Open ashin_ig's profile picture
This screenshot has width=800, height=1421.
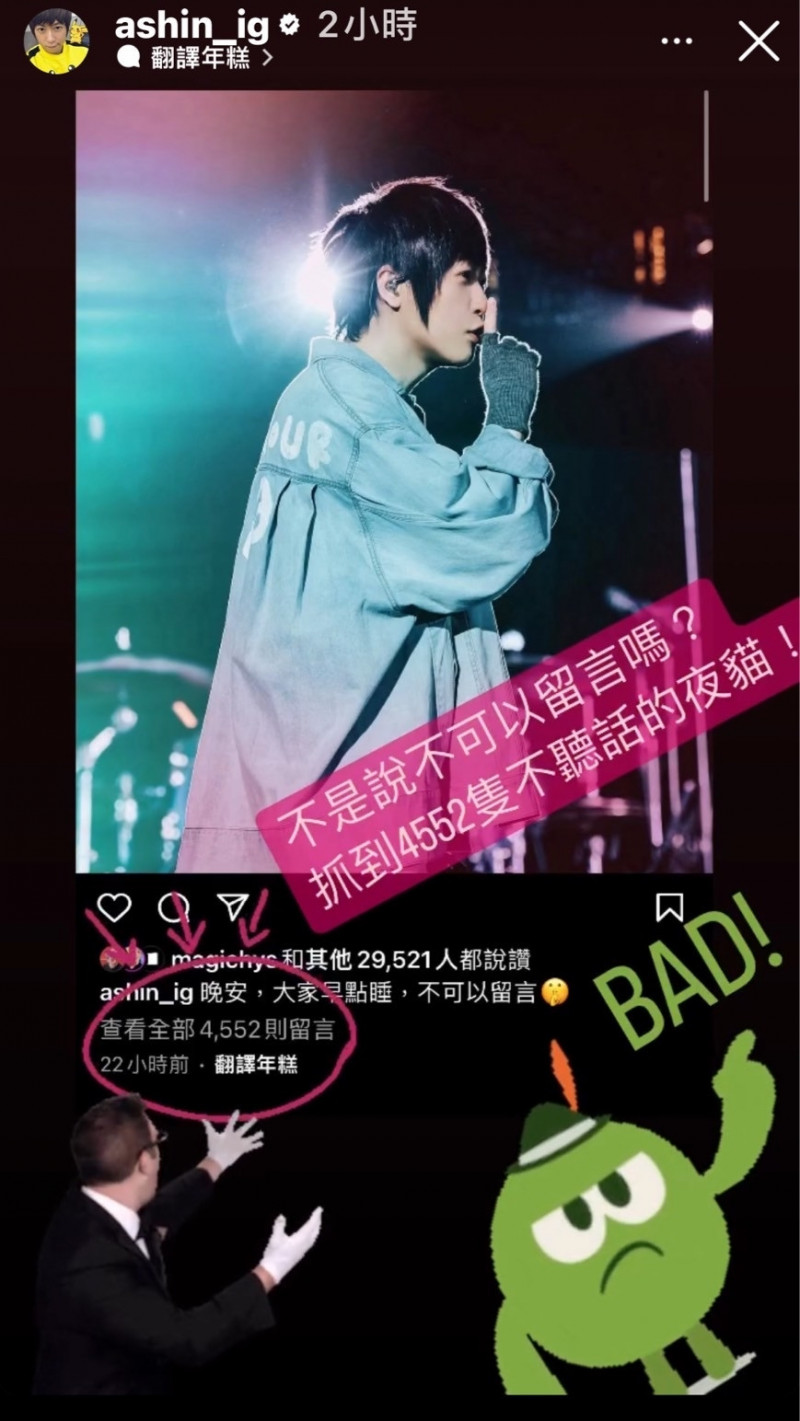[57, 41]
